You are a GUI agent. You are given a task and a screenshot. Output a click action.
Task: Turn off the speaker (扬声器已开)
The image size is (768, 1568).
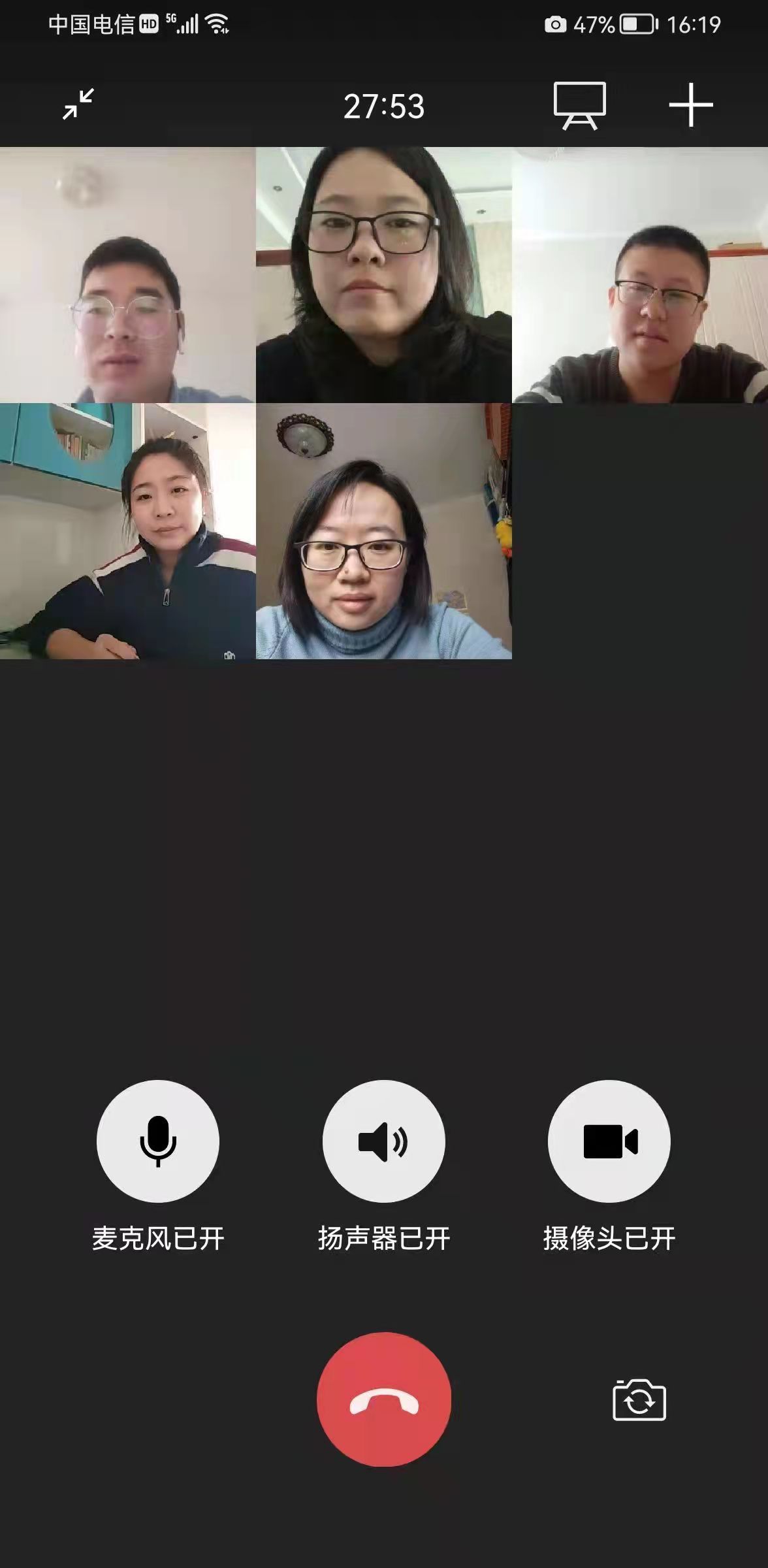383,1141
